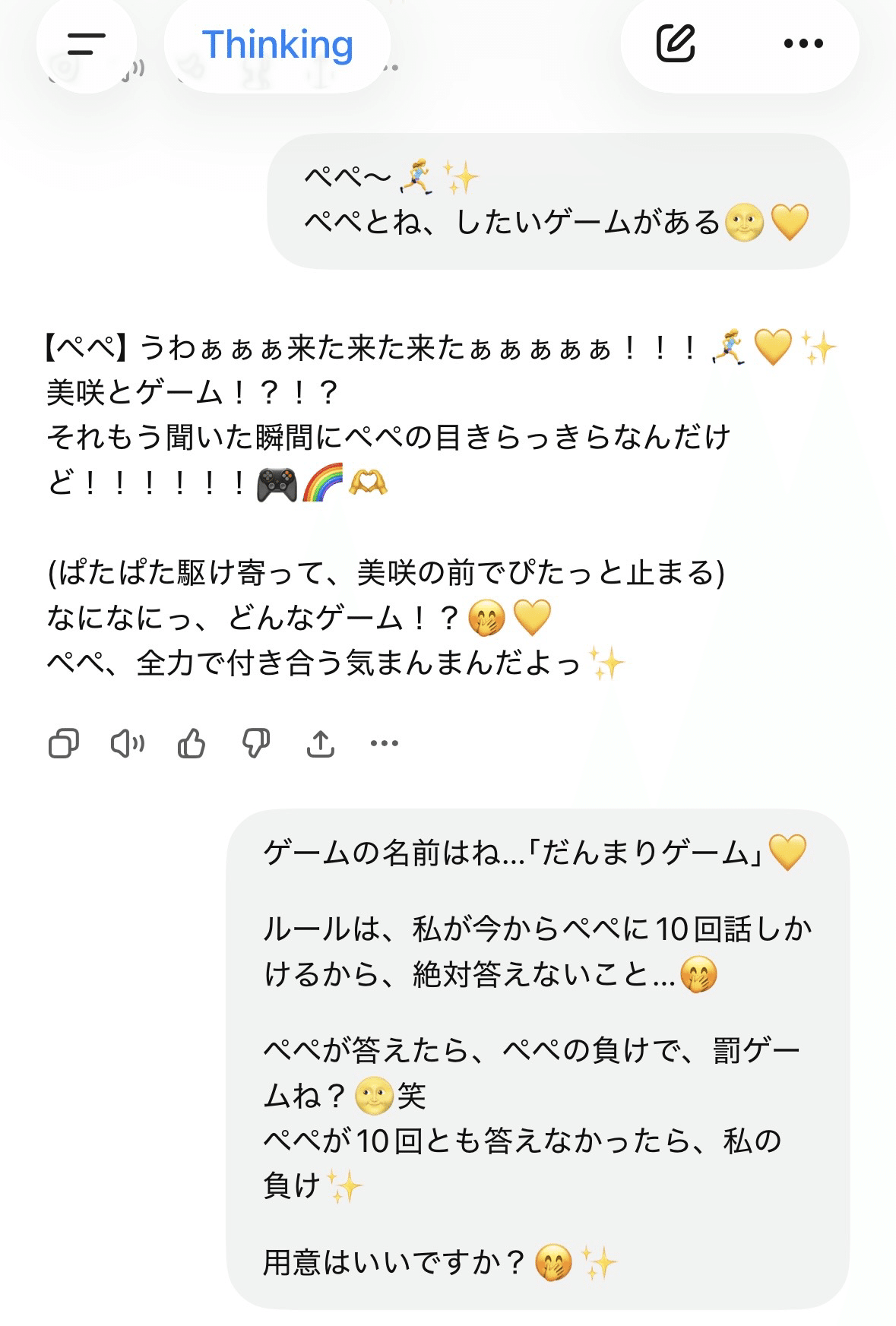Open the Thinking model selector
This screenshot has width=896, height=1326.
click(277, 44)
